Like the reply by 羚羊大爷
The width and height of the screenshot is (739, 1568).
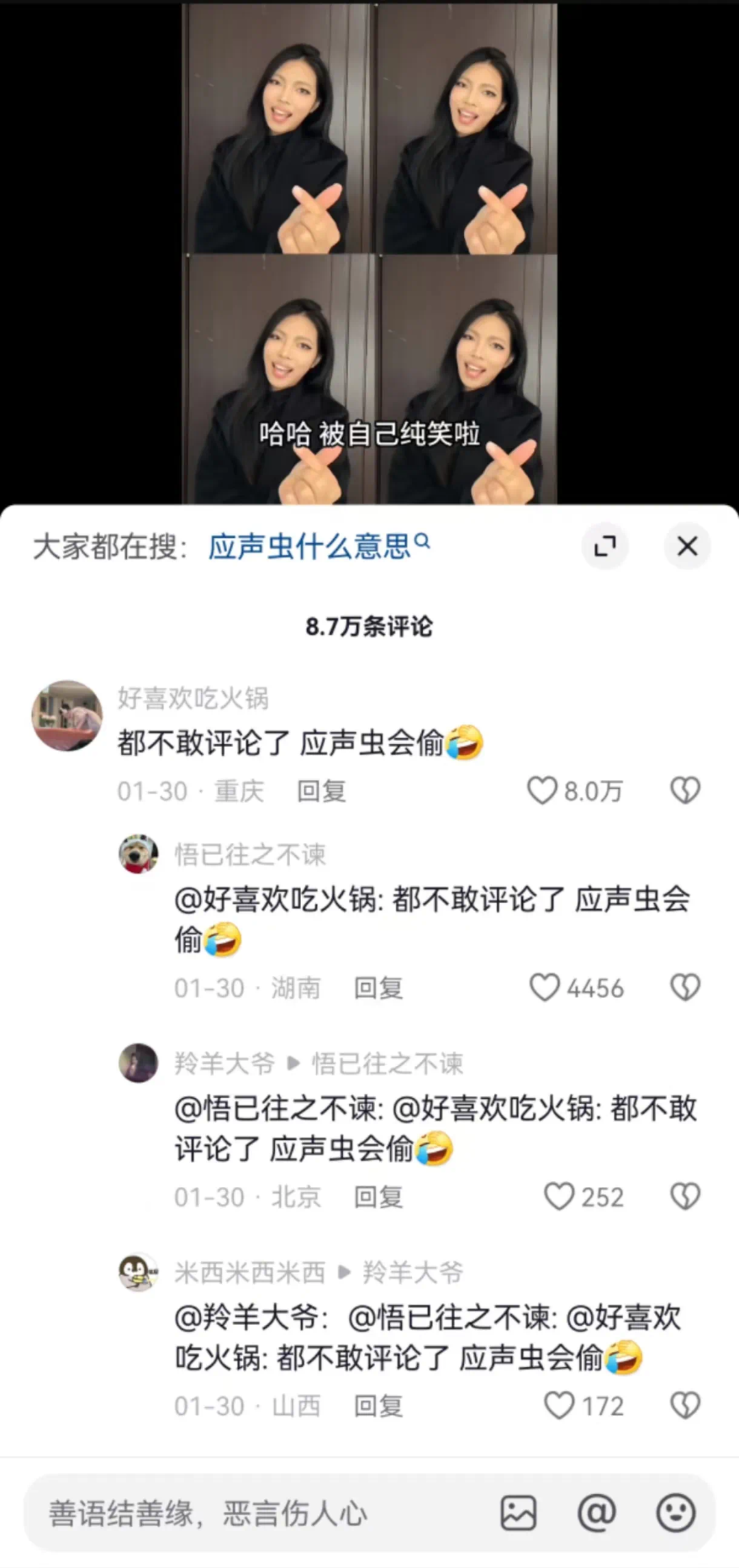coord(559,1197)
